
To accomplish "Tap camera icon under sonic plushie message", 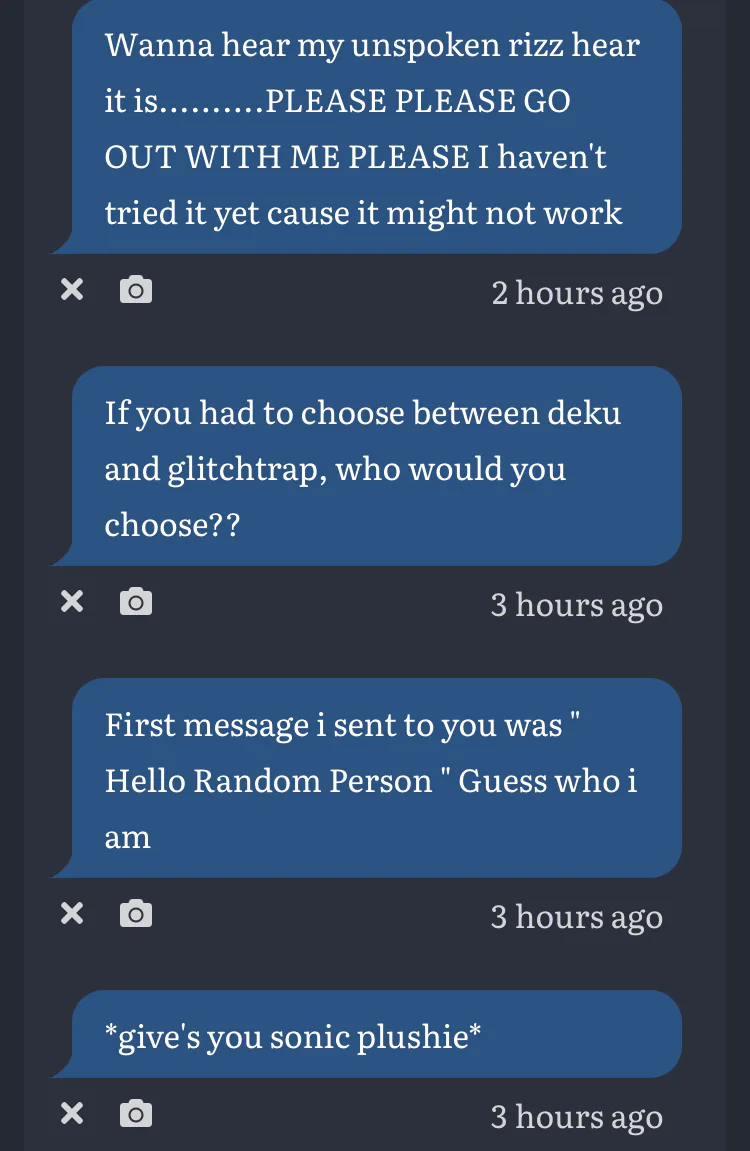I will point(136,1114).
